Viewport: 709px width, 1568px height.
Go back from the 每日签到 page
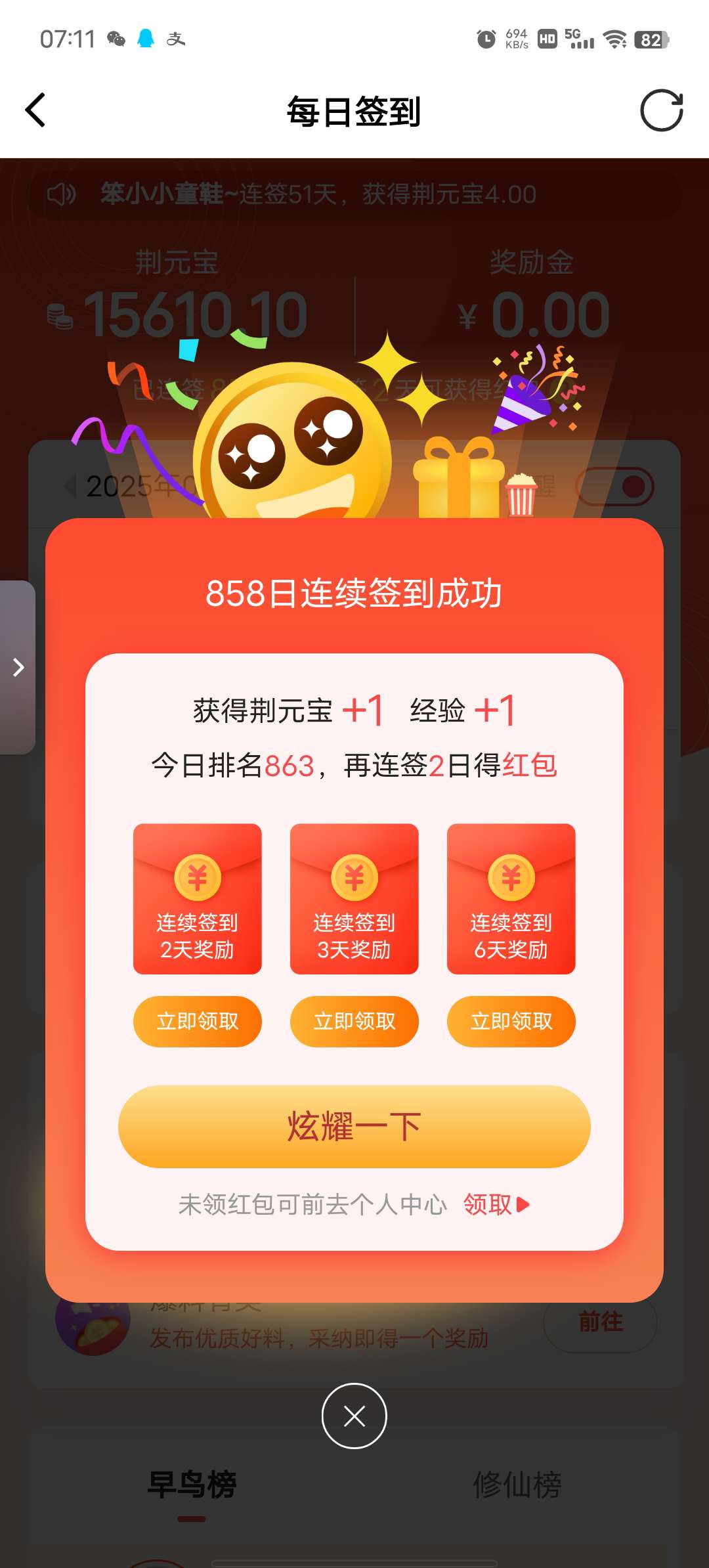pos(35,110)
